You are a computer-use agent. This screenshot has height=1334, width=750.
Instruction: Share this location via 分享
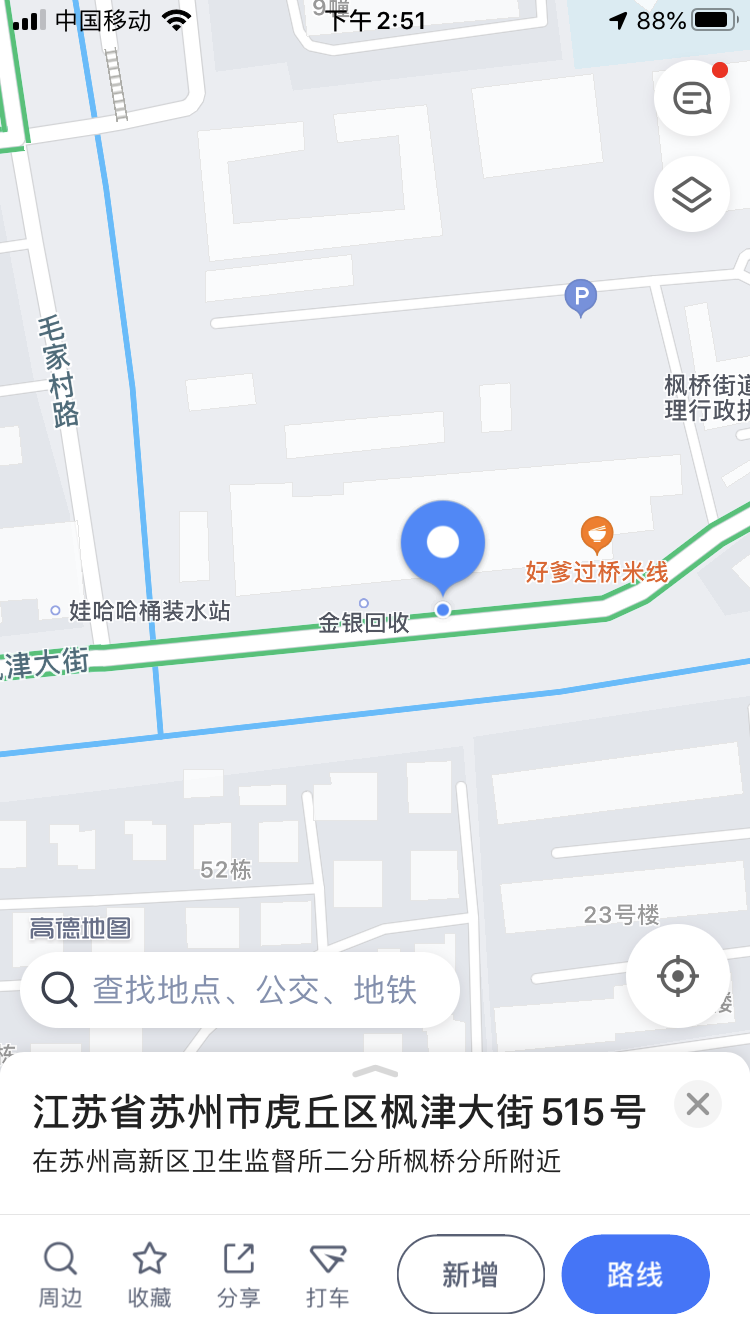(238, 1274)
